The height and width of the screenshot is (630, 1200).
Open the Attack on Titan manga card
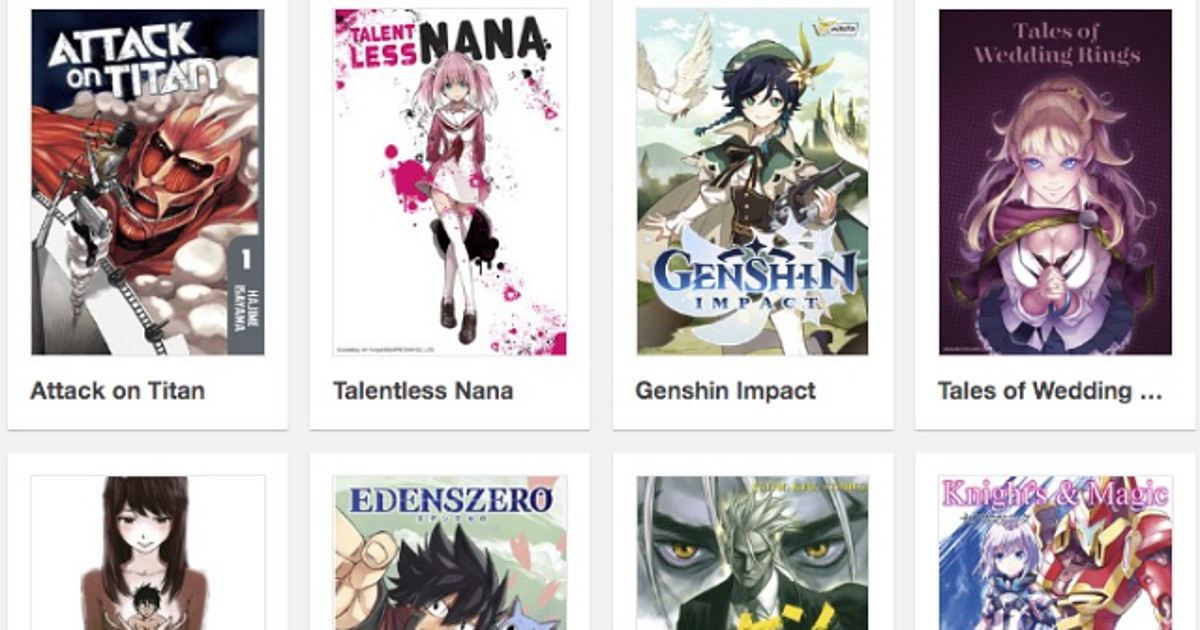(x=147, y=183)
